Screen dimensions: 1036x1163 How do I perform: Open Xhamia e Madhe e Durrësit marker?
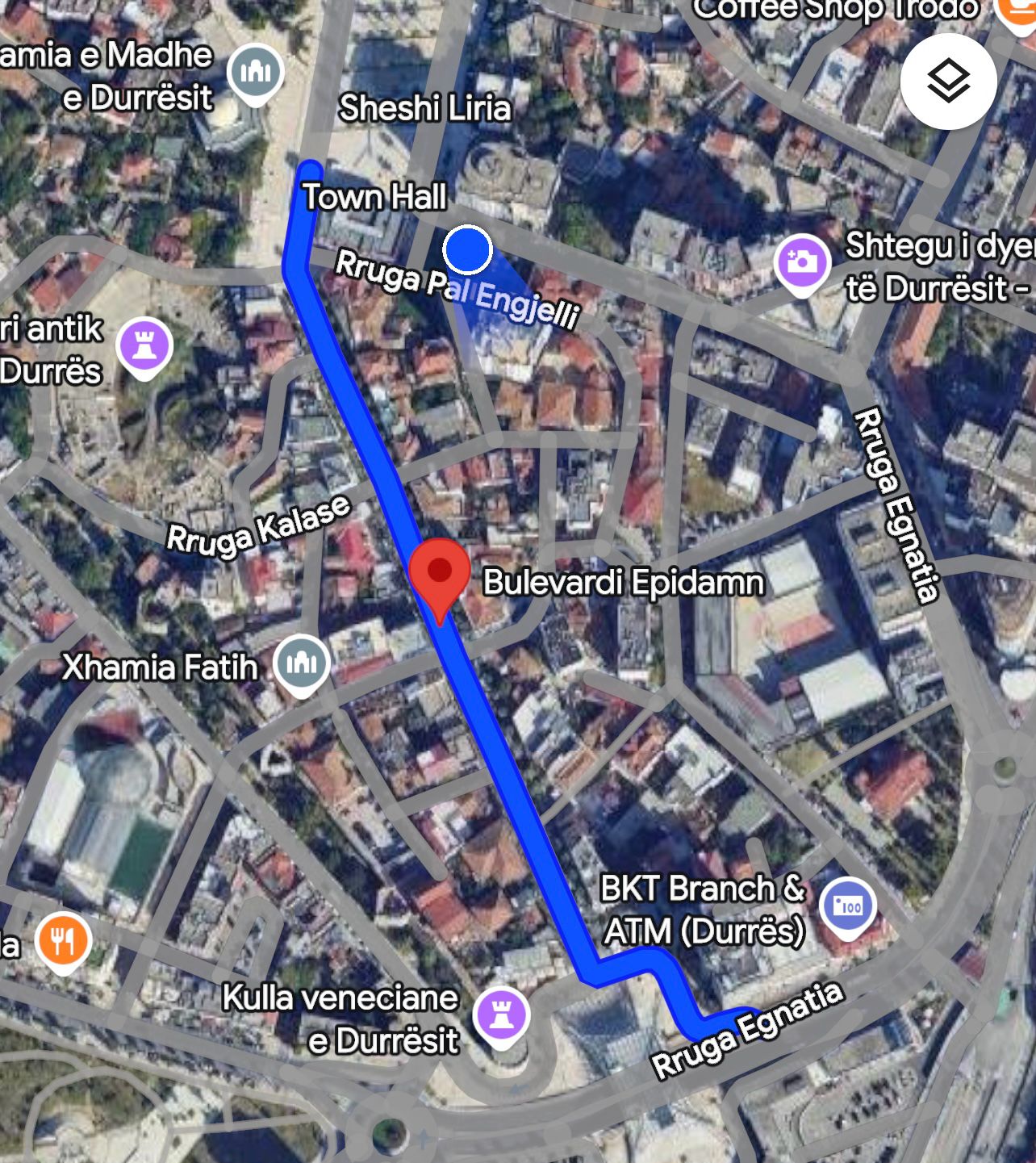point(255,72)
